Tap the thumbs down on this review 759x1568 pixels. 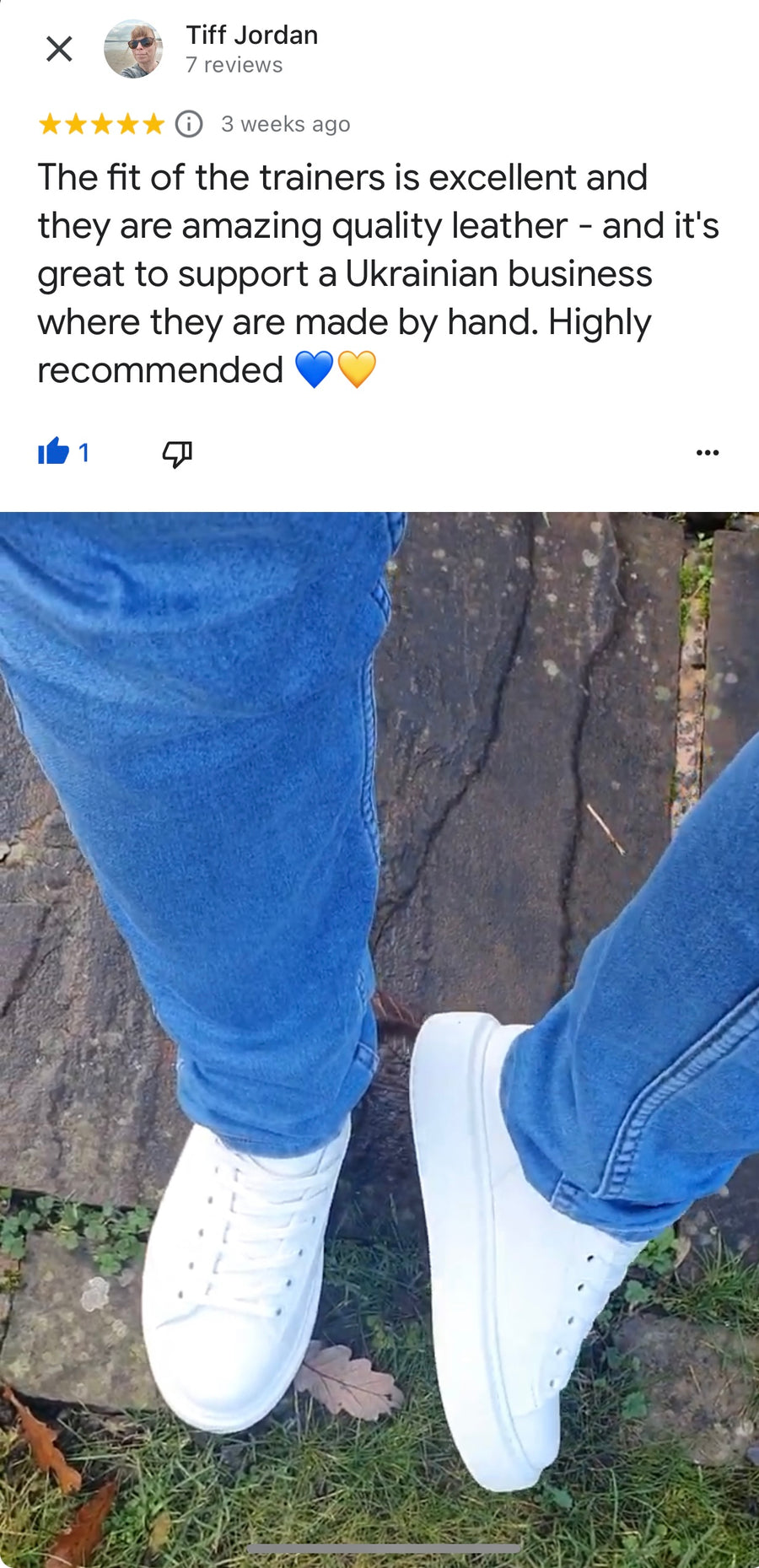pos(177,454)
